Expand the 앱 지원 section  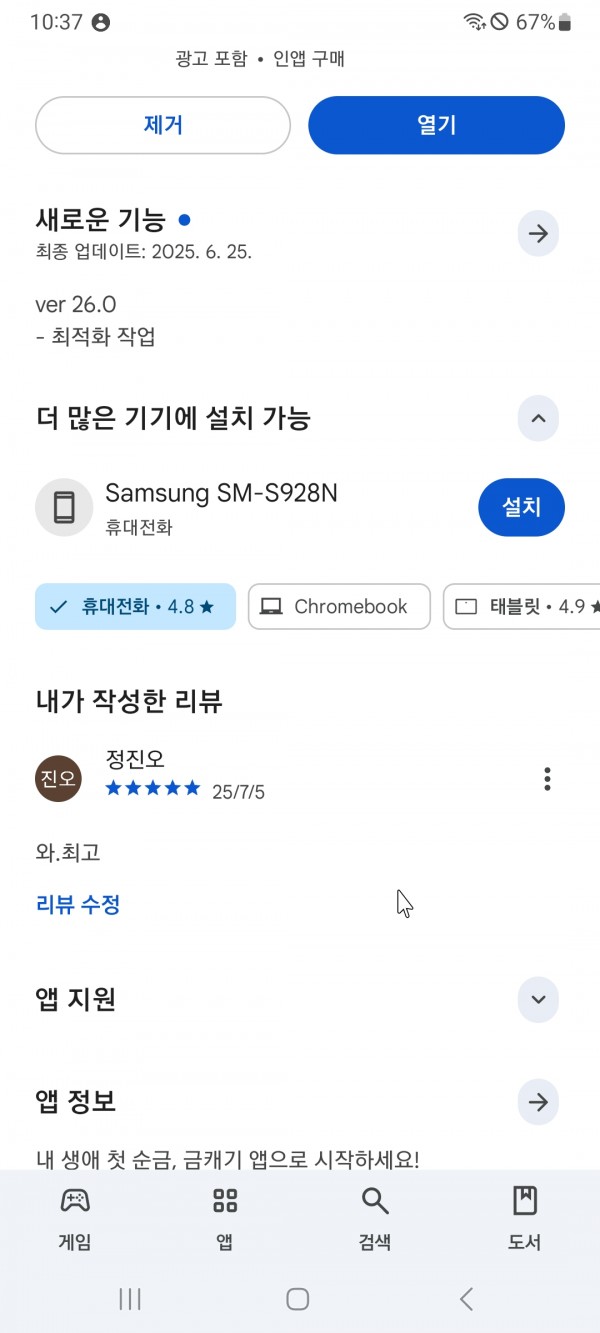point(538,999)
